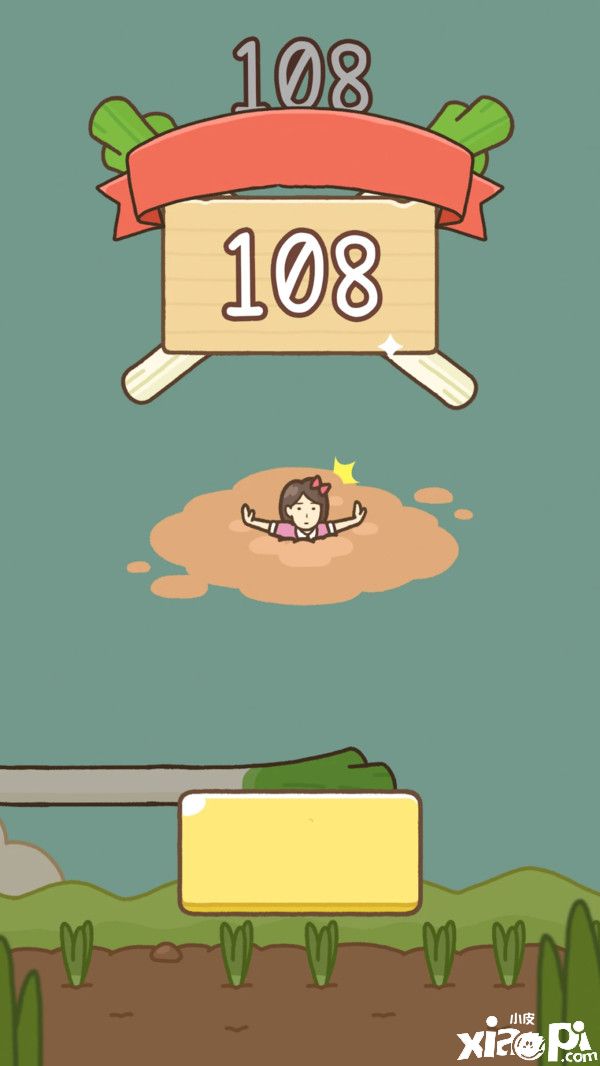Tap the blank yellow button below the score

click(x=300, y=850)
